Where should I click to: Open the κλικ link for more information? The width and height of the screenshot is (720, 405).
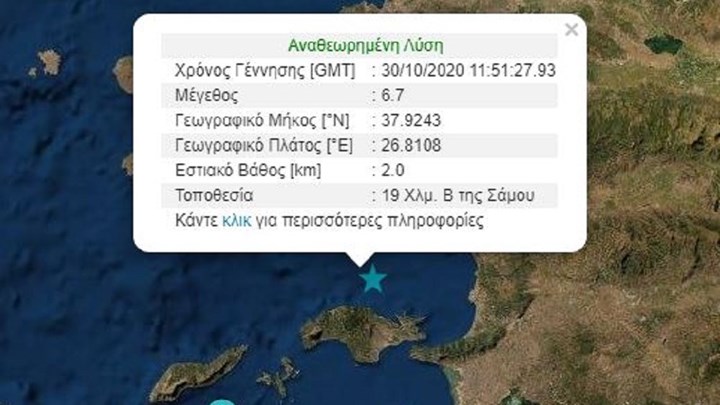pyautogui.click(x=238, y=220)
